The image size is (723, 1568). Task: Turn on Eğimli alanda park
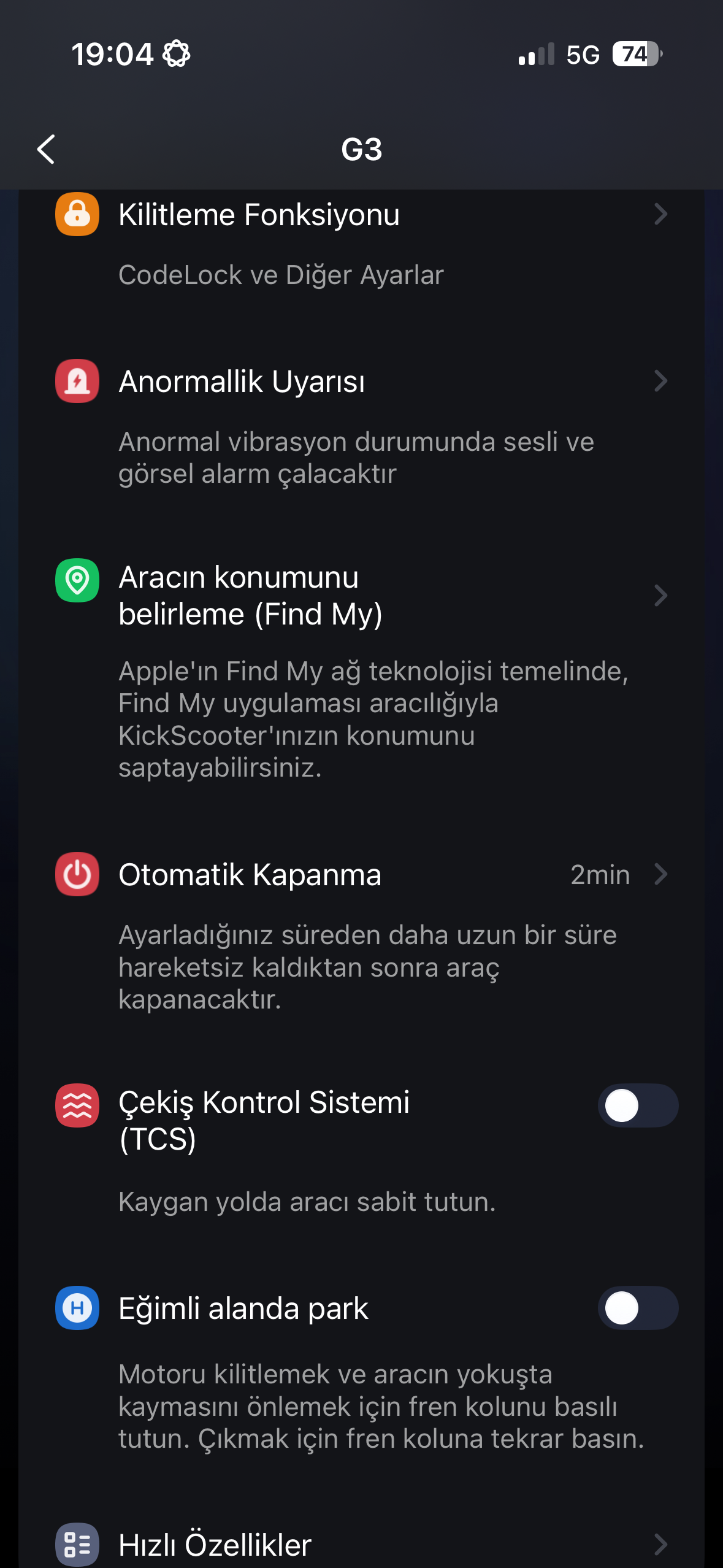637,1308
